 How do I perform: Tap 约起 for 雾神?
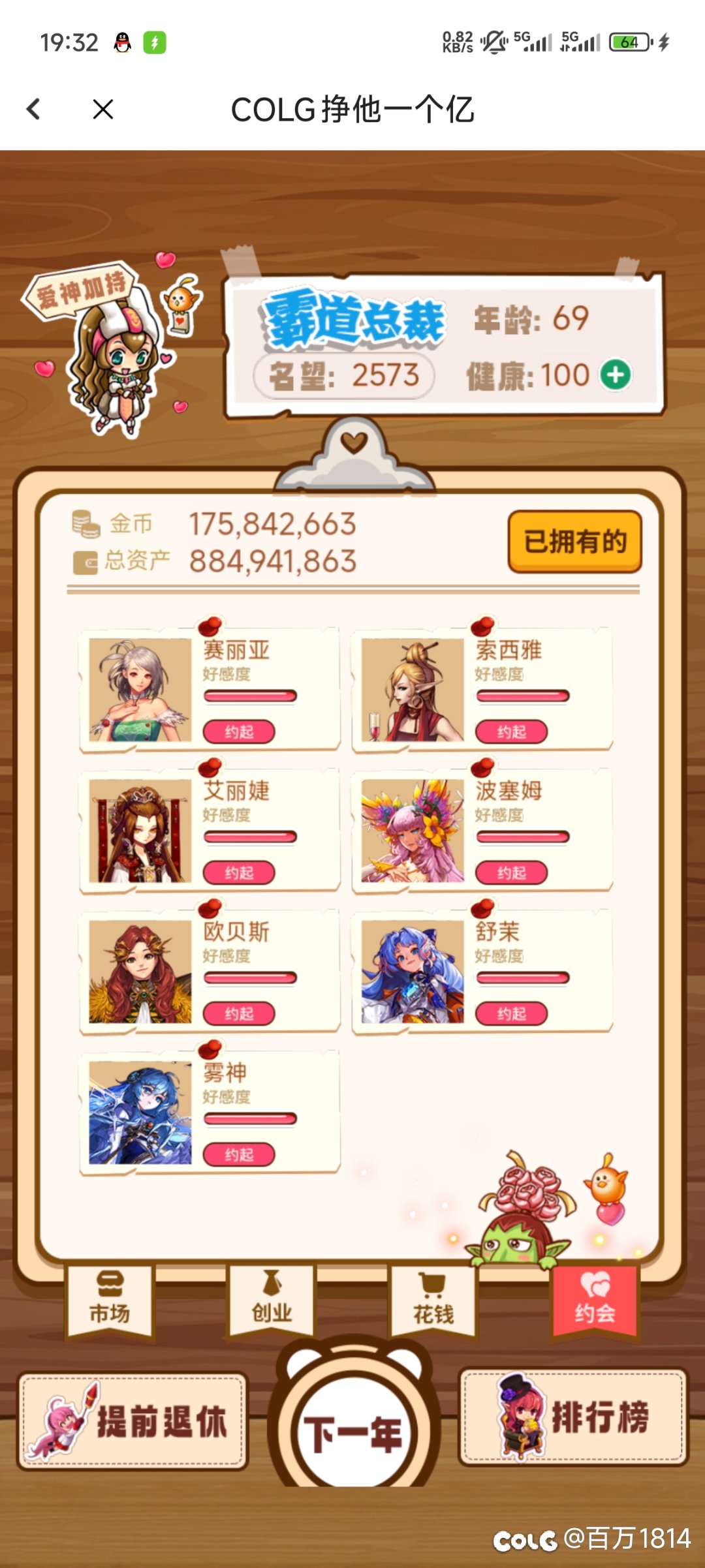[x=239, y=1154]
